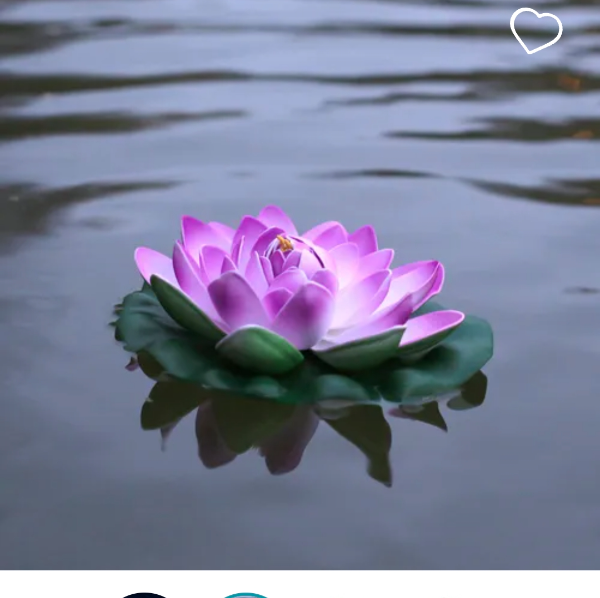Like the lotus flower photo
Screen dimensions: 600x598
[536, 30]
